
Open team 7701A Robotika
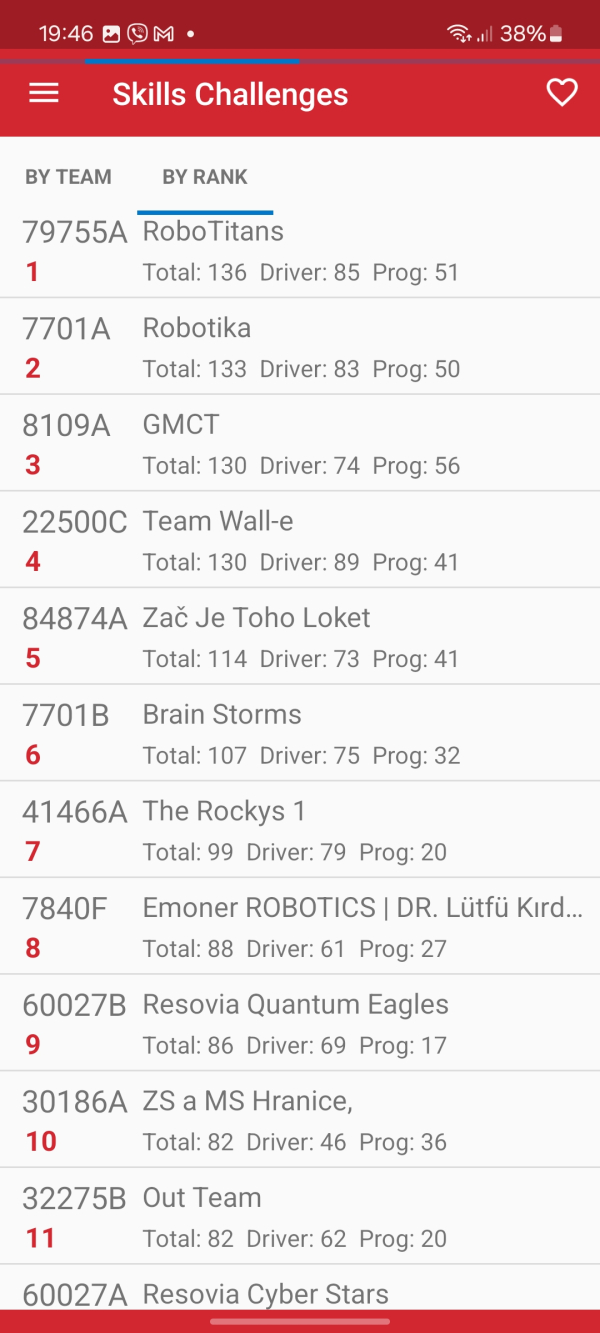point(300,347)
